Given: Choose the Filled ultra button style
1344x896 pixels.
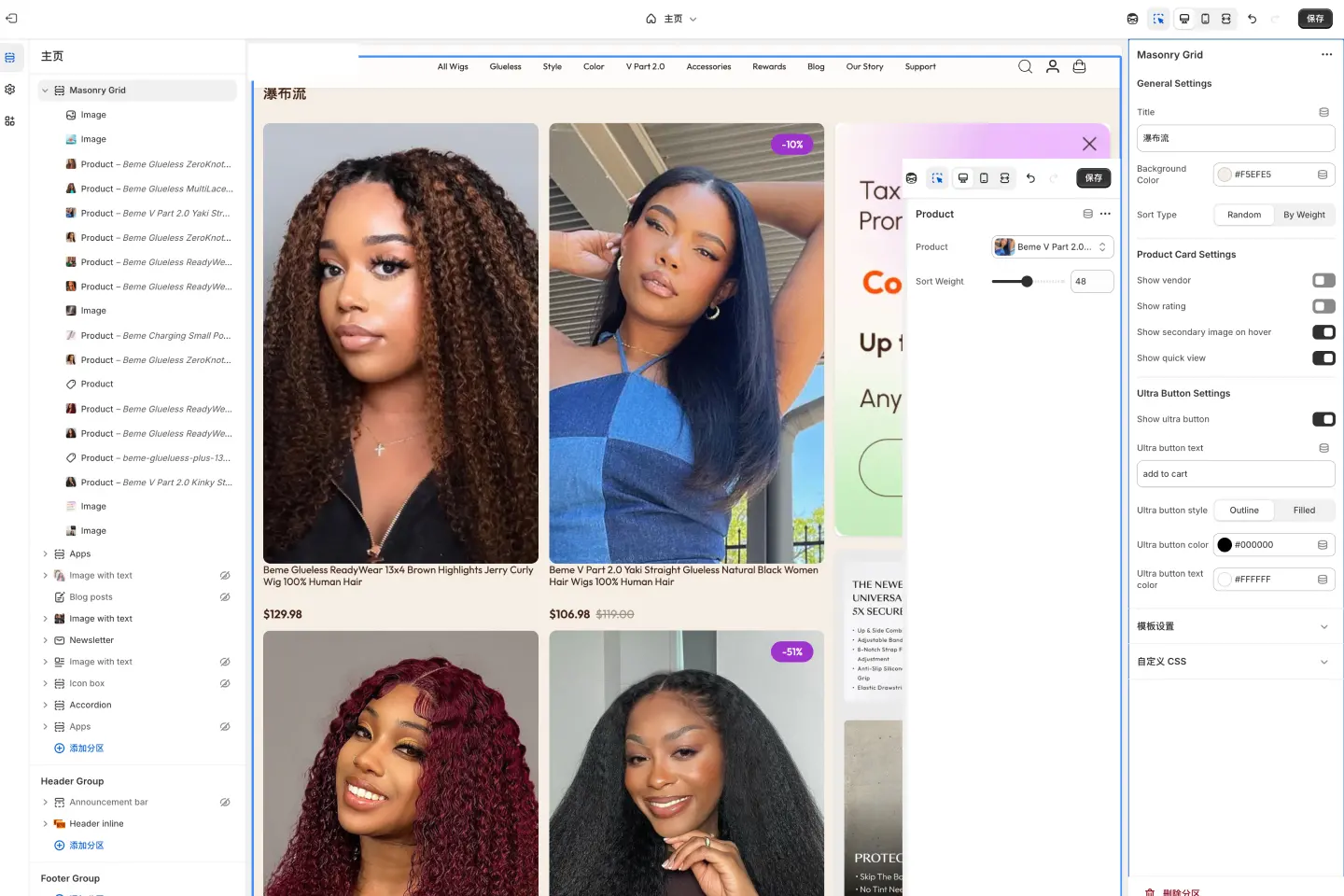Looking at the screenshot, I should pos(1303,511).
